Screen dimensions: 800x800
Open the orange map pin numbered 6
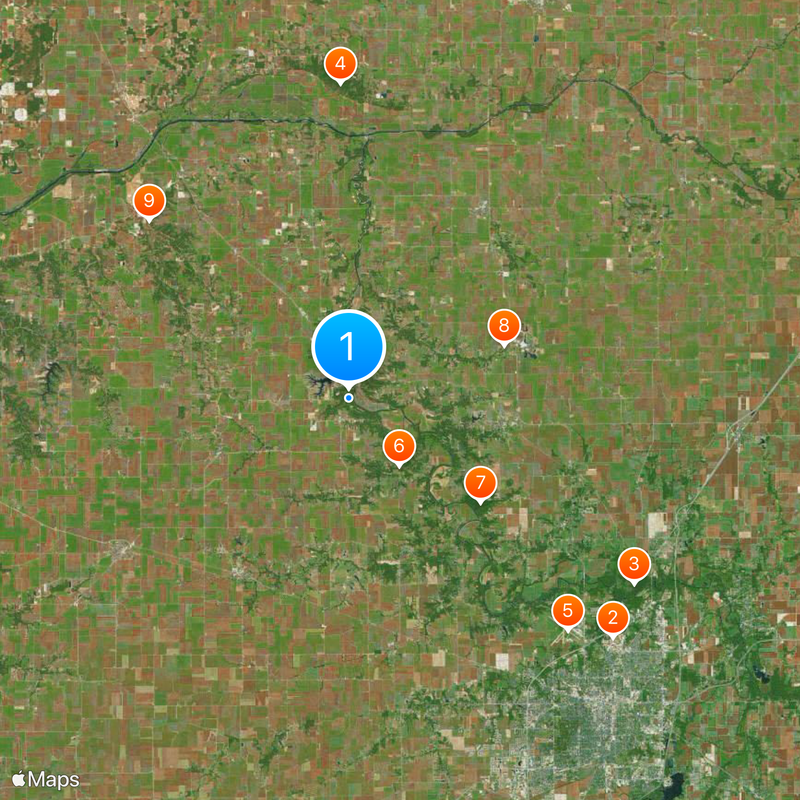[x=399, y=446]
